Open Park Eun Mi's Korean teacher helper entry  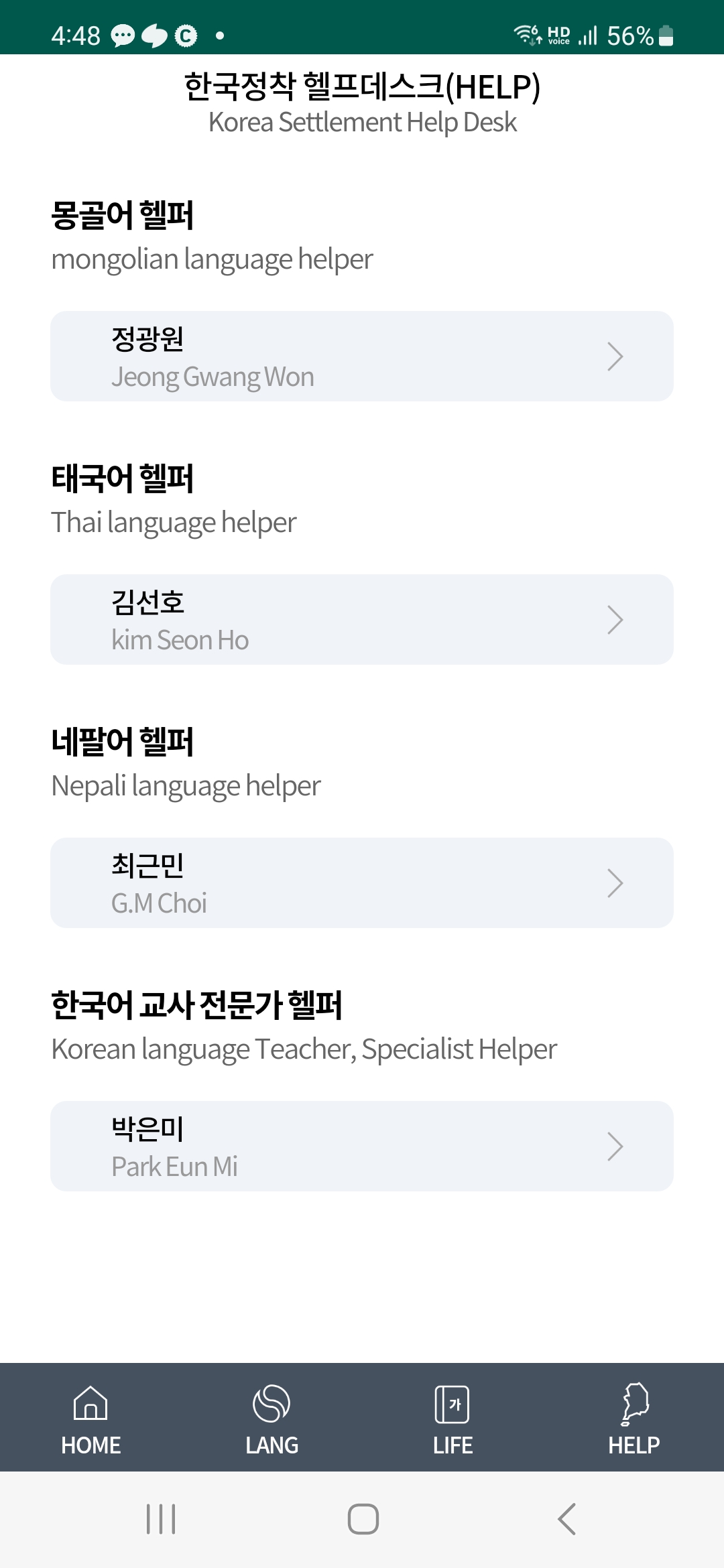click(362, 1146)
